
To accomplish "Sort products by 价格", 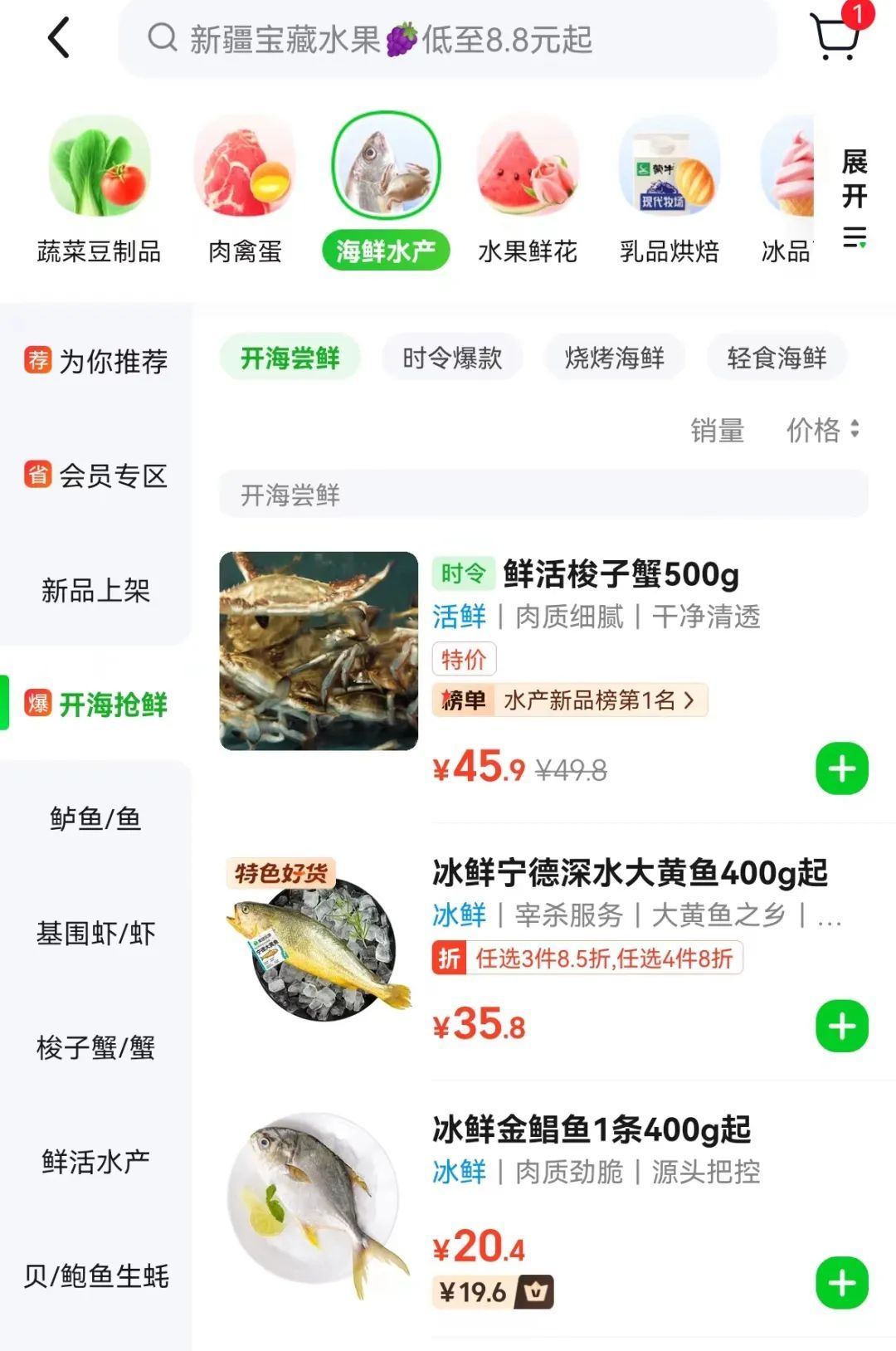I will pos(821,430).
